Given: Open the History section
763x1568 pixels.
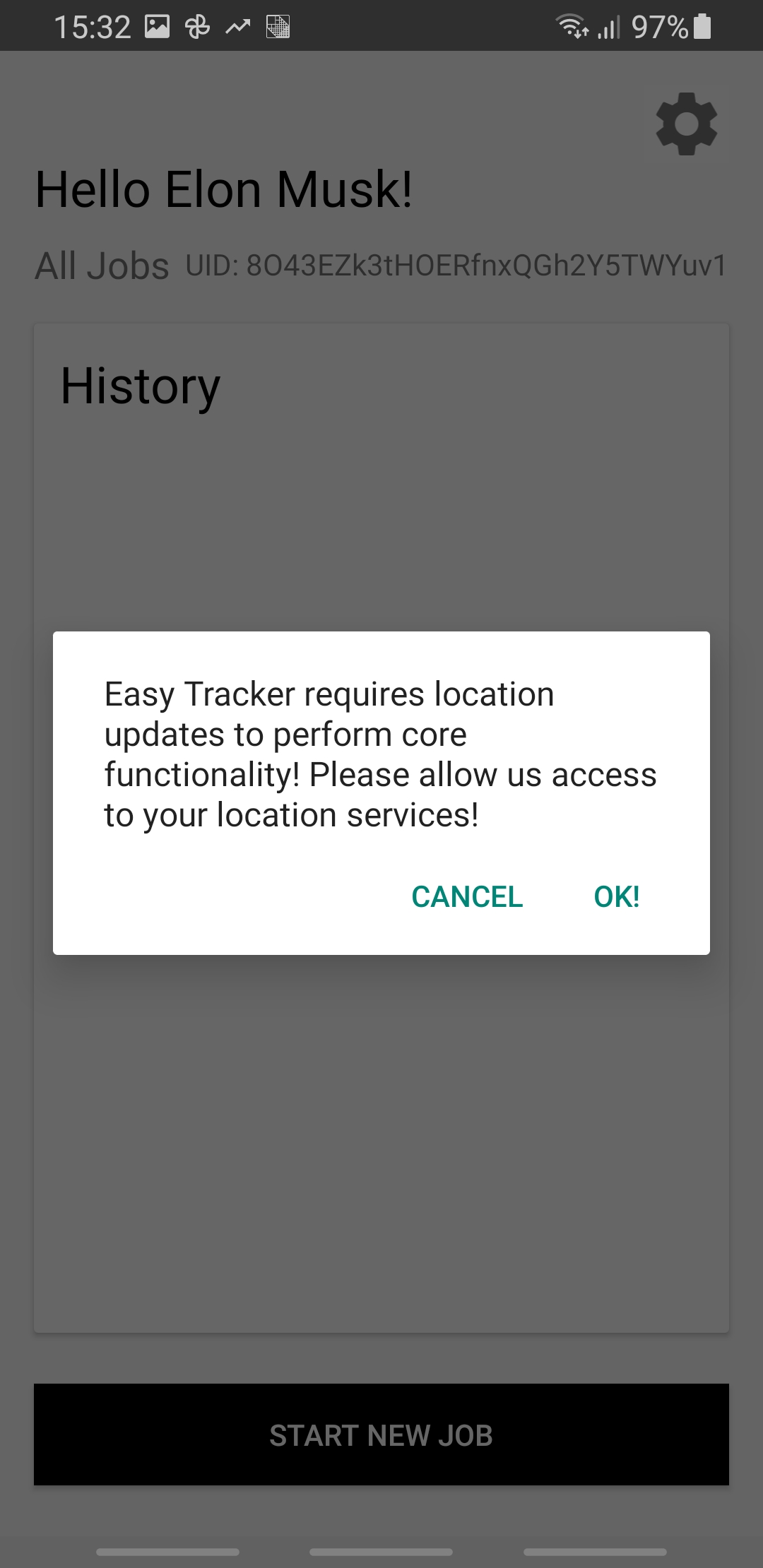Looking at the screenshot, I should point(139,385).
